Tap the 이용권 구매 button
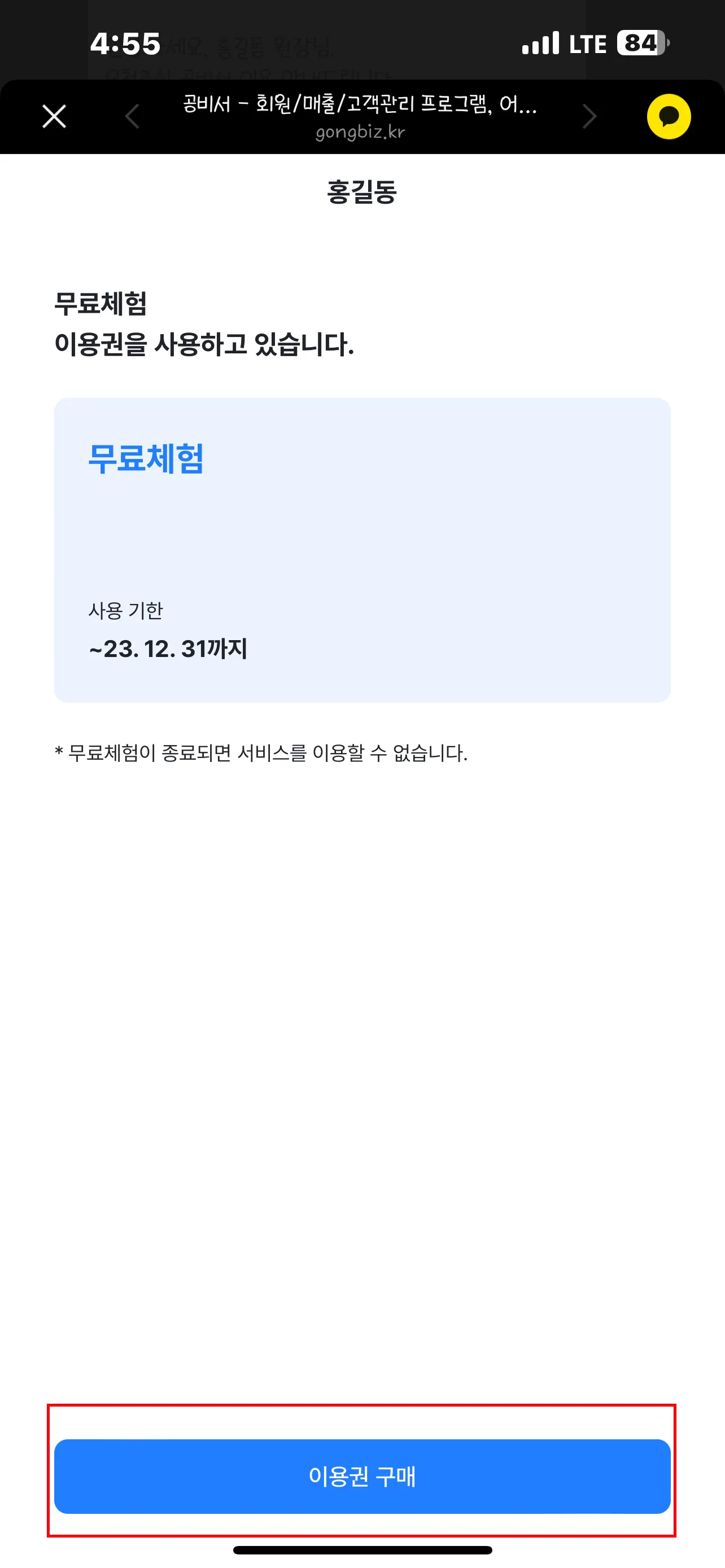Viewport: 725px width, 1568px height. pos(362,1476)
